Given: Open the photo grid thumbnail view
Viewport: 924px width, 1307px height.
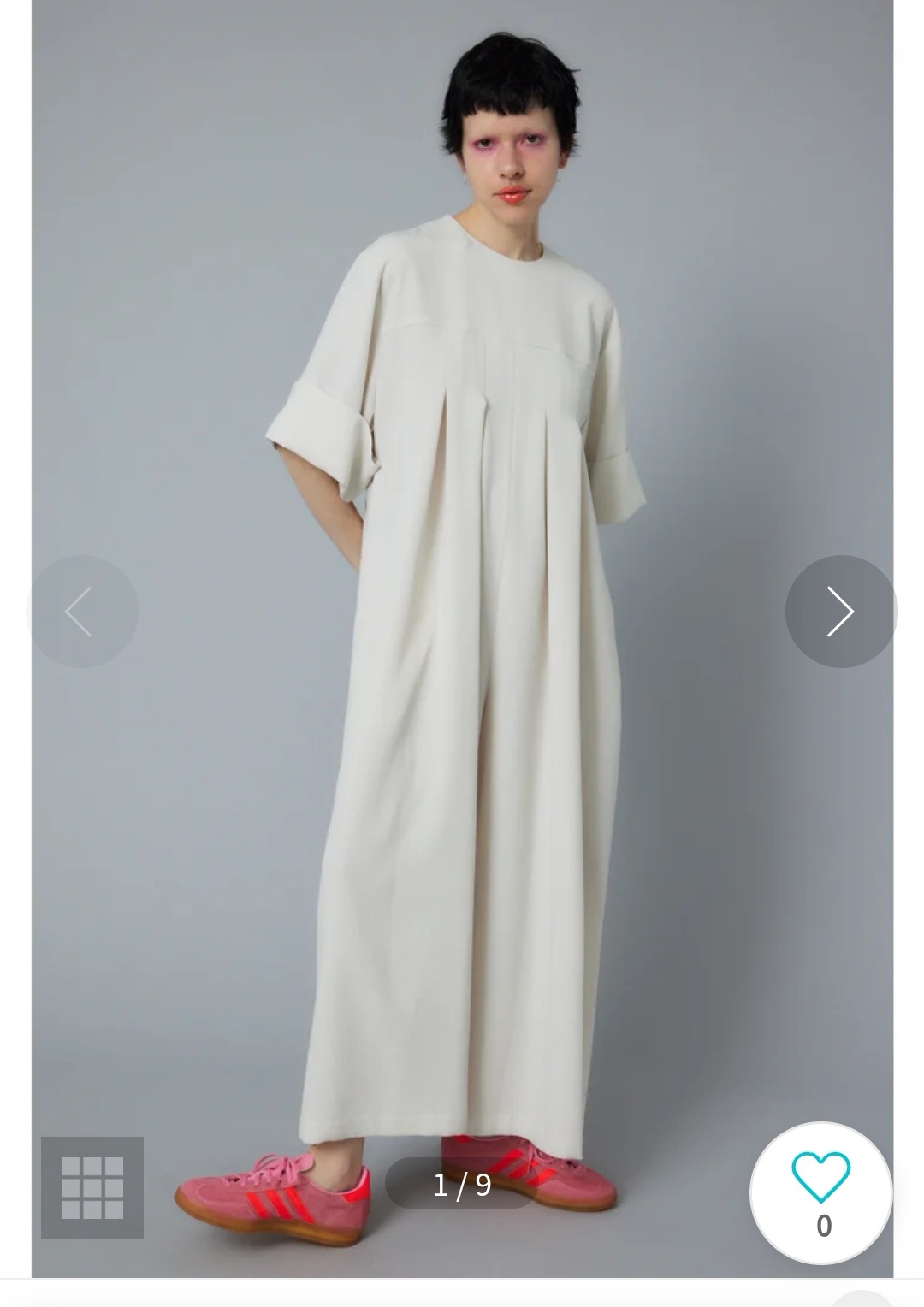Looking at the screenshot, I should coord(92,1187).
